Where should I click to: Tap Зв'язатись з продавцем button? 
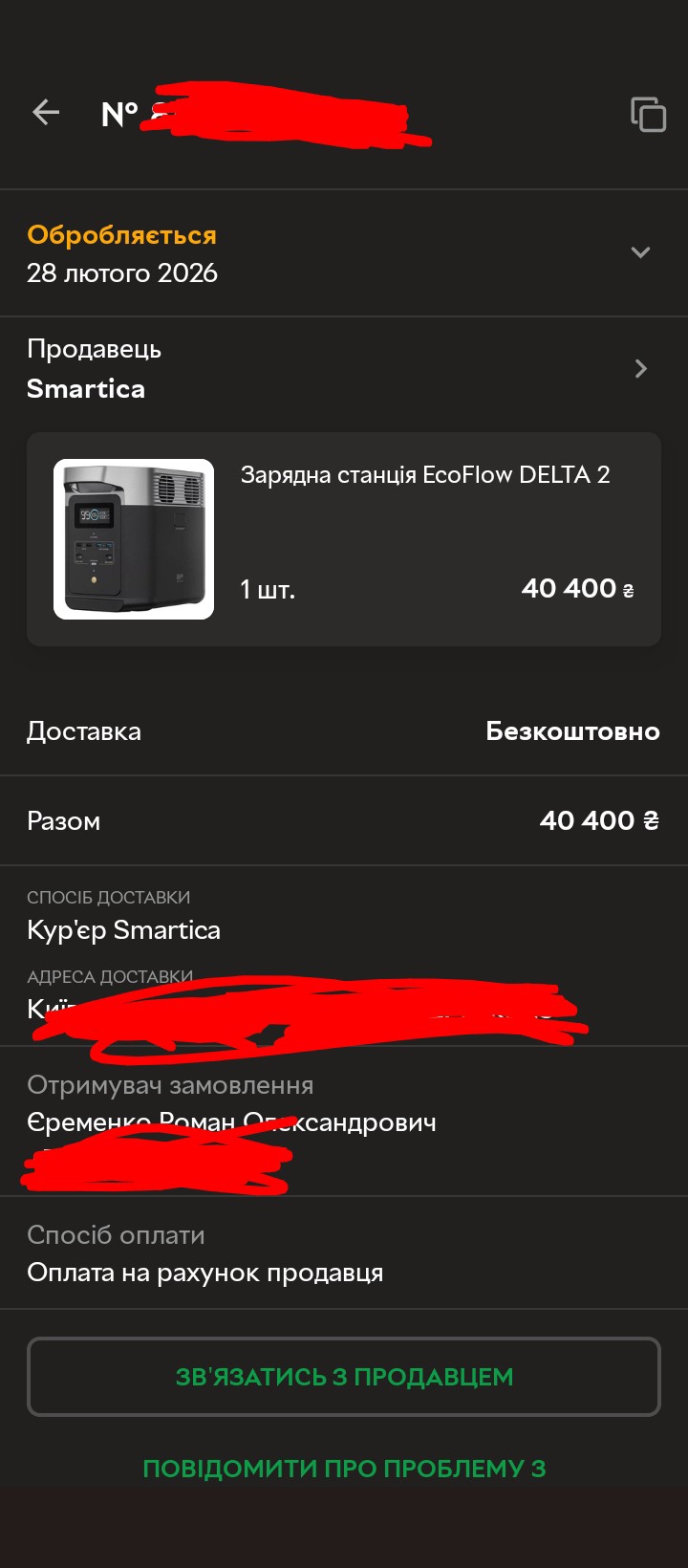[x=344, y=1377]
